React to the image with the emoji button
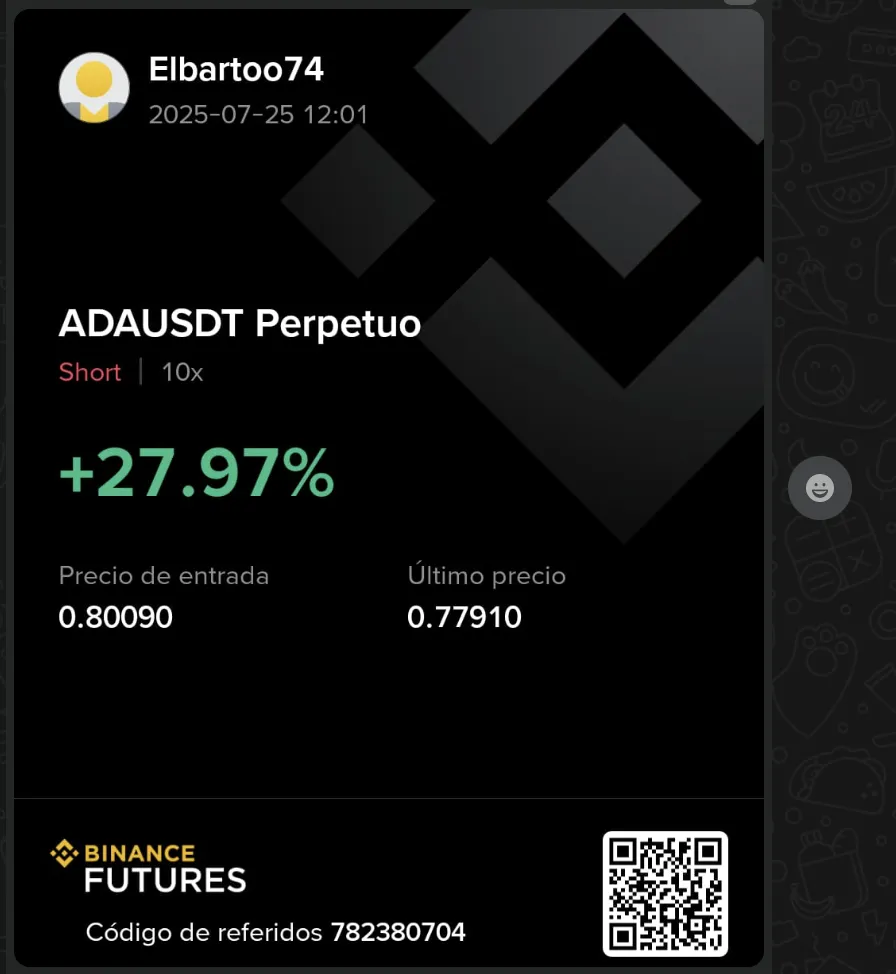The image size is (896, 974). [x=819, y=488]
